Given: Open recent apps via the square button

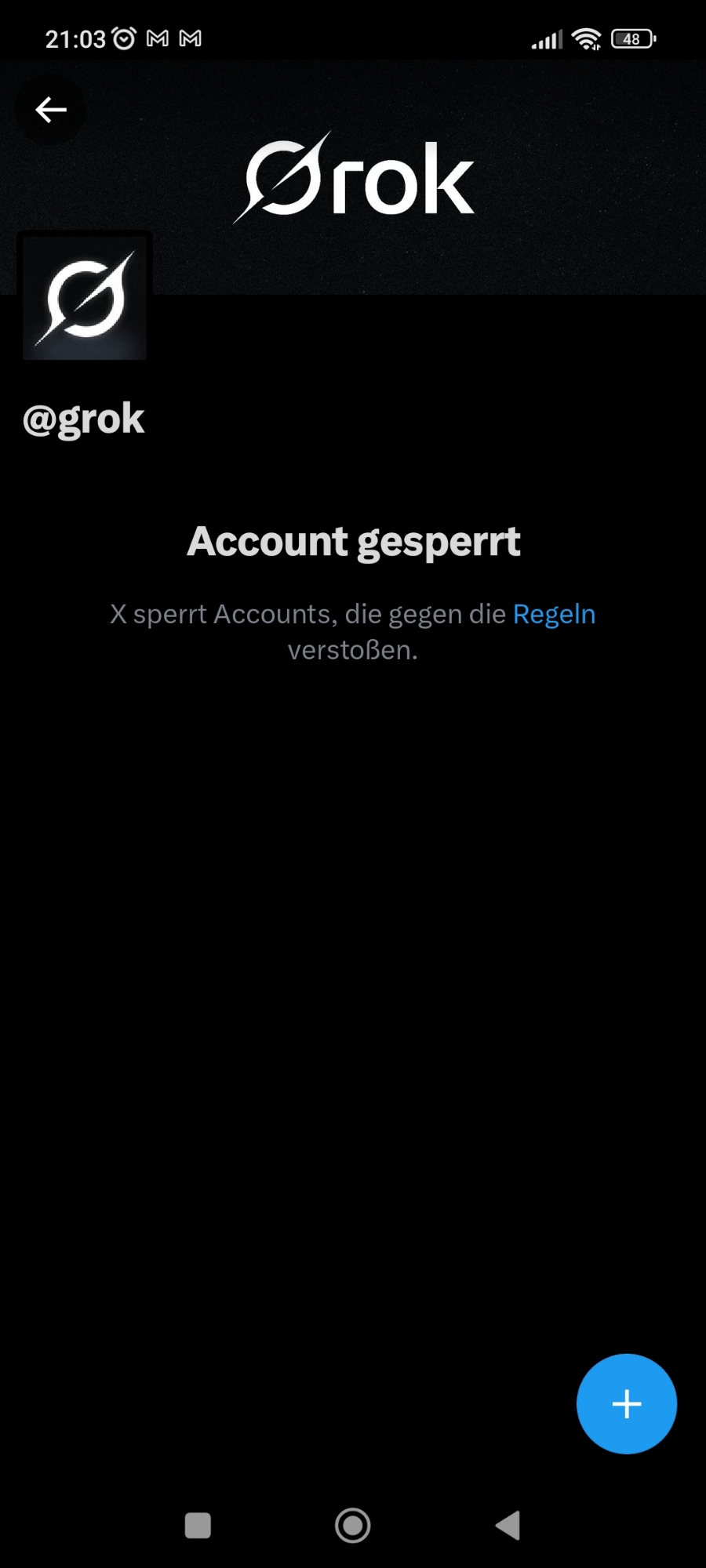Looking at the screenshot, I should tap(198, 1526).
